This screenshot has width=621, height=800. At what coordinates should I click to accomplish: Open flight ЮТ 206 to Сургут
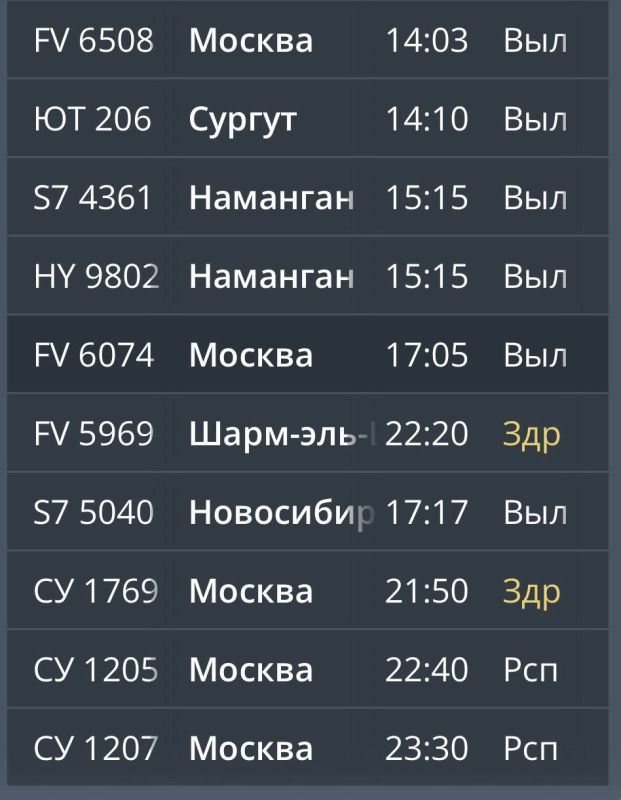click(x=300, y=120)
